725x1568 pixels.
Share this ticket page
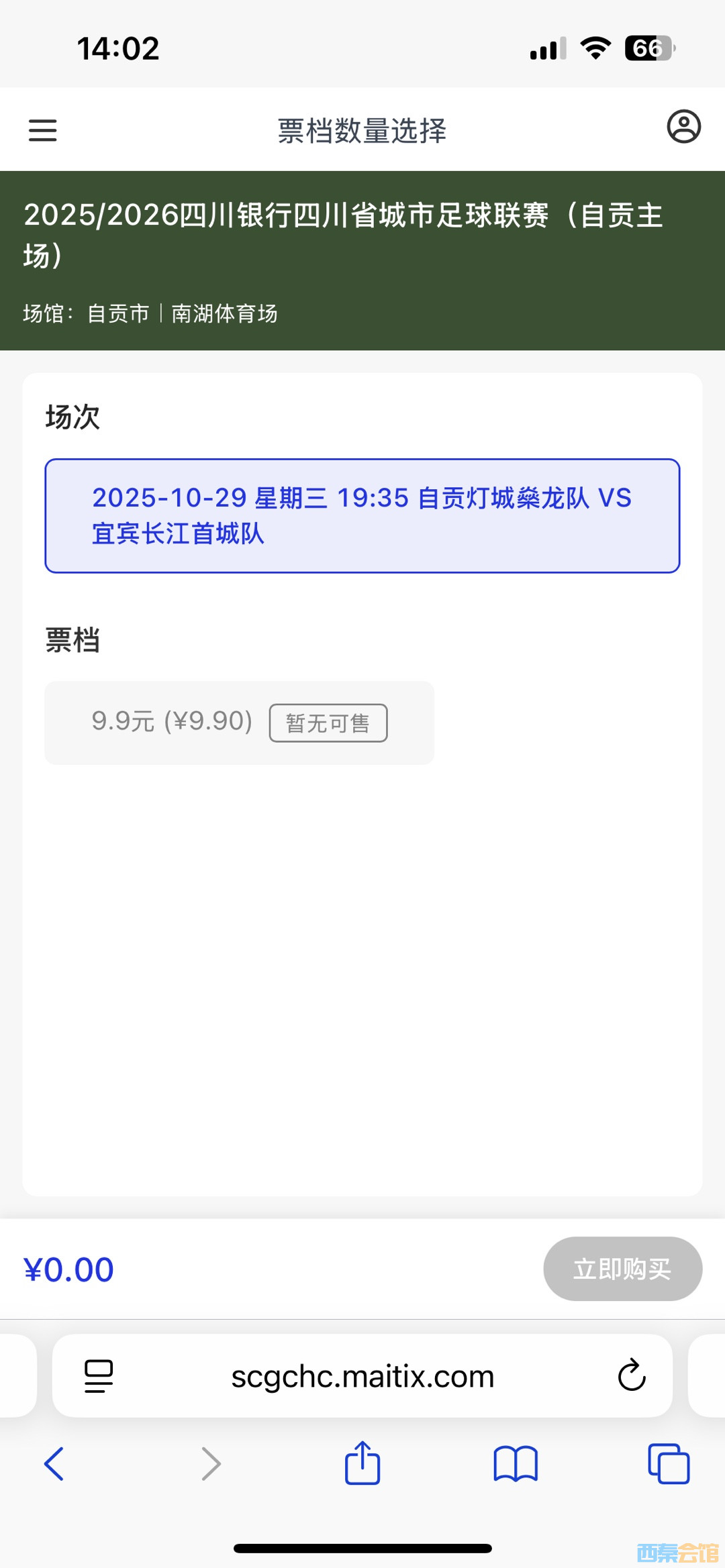pyautogui.click(x=362, y=1463)
